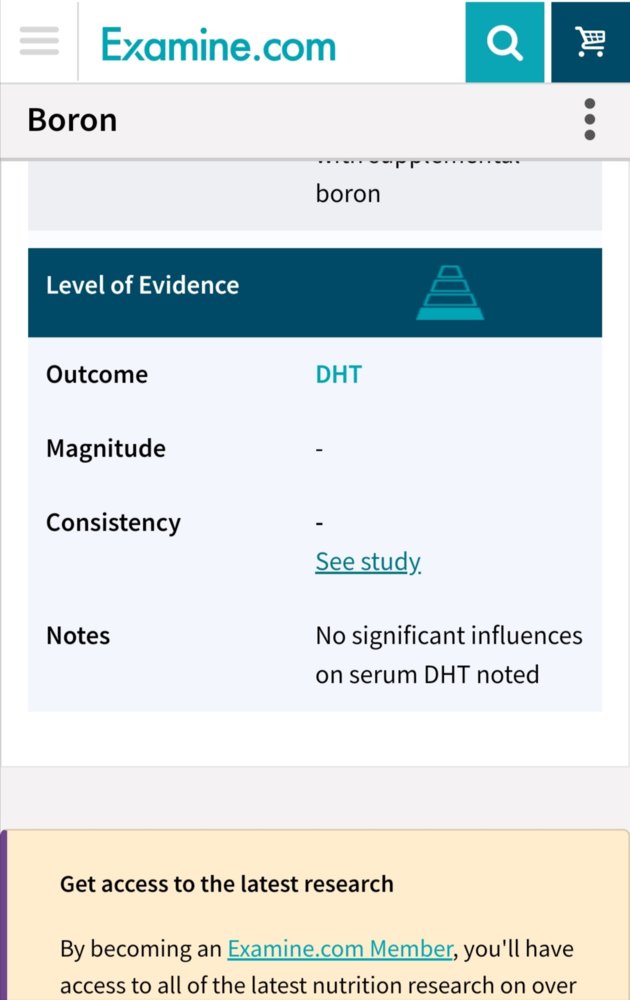Go to Examine.com homepage via logo

(x=218, y=44)
